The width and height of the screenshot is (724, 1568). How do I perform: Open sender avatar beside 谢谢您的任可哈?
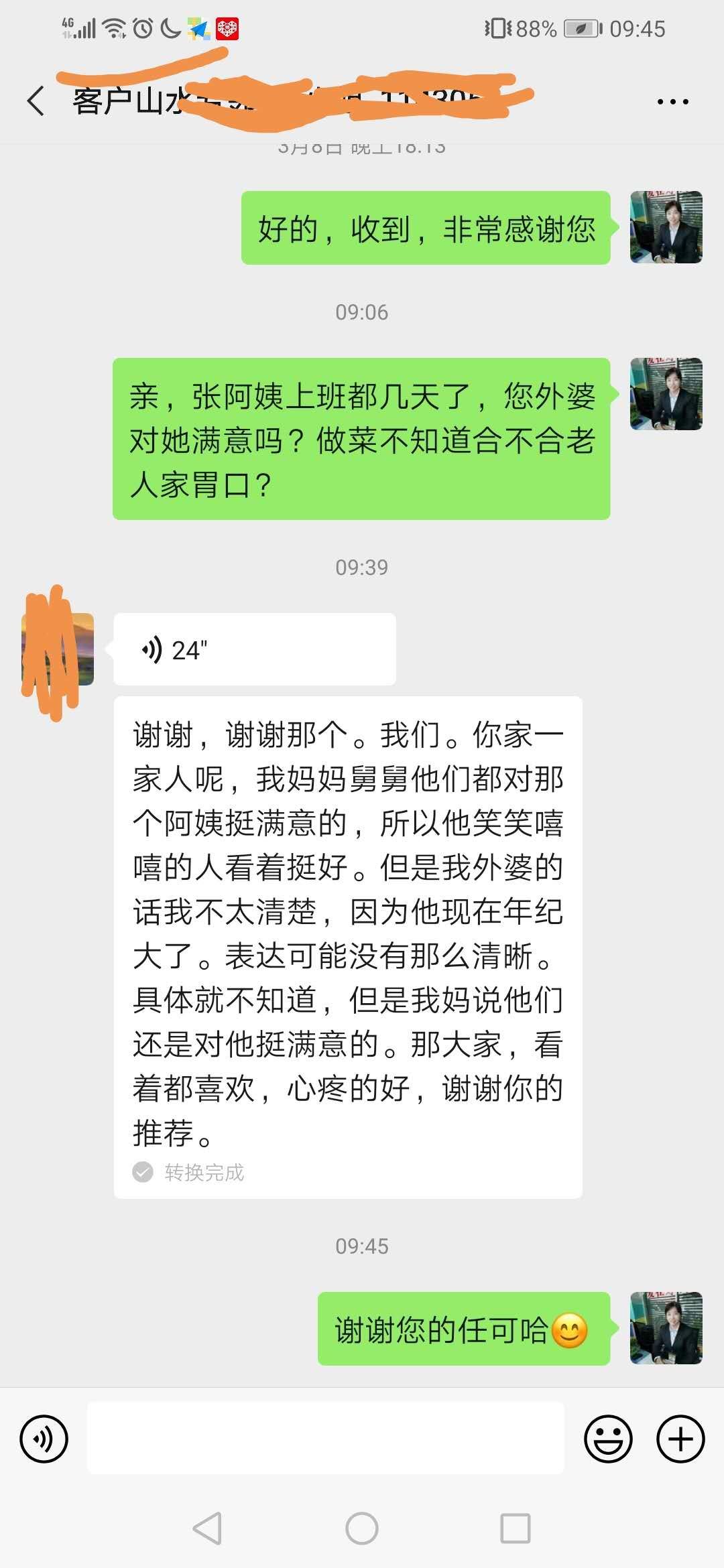tap(666, 1328)
